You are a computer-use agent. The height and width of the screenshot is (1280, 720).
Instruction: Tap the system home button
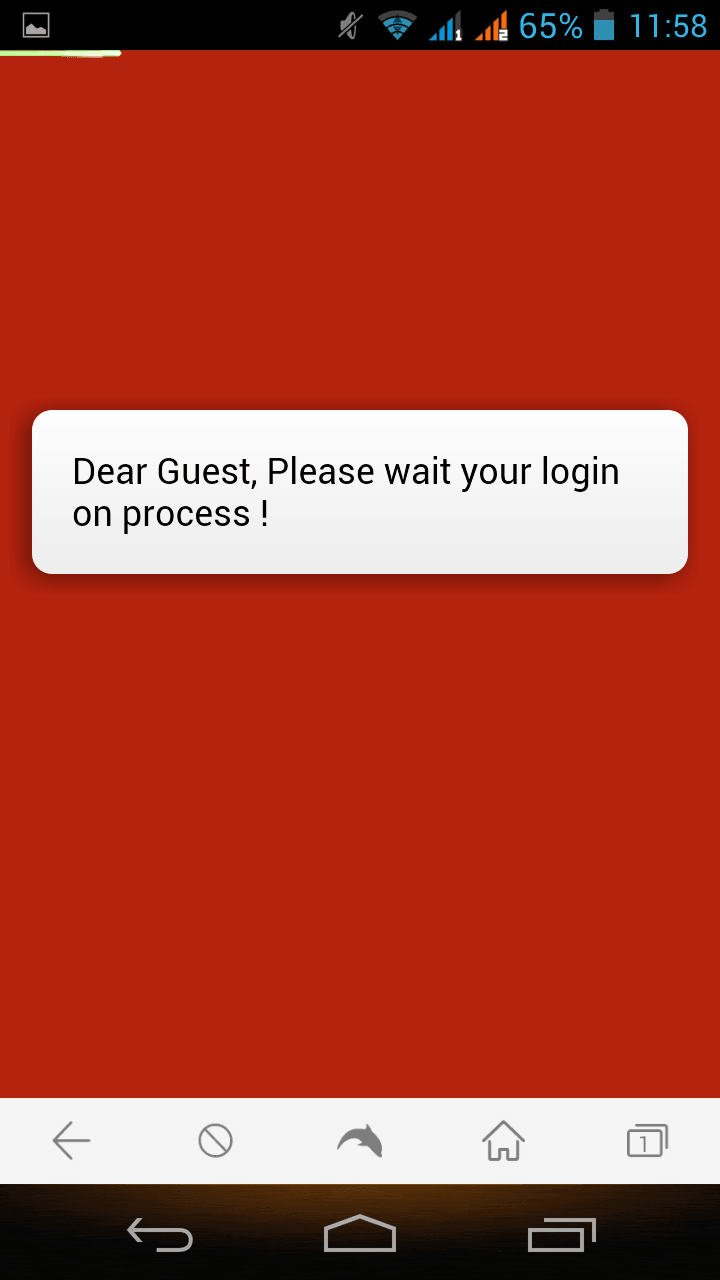(360, 1233)
